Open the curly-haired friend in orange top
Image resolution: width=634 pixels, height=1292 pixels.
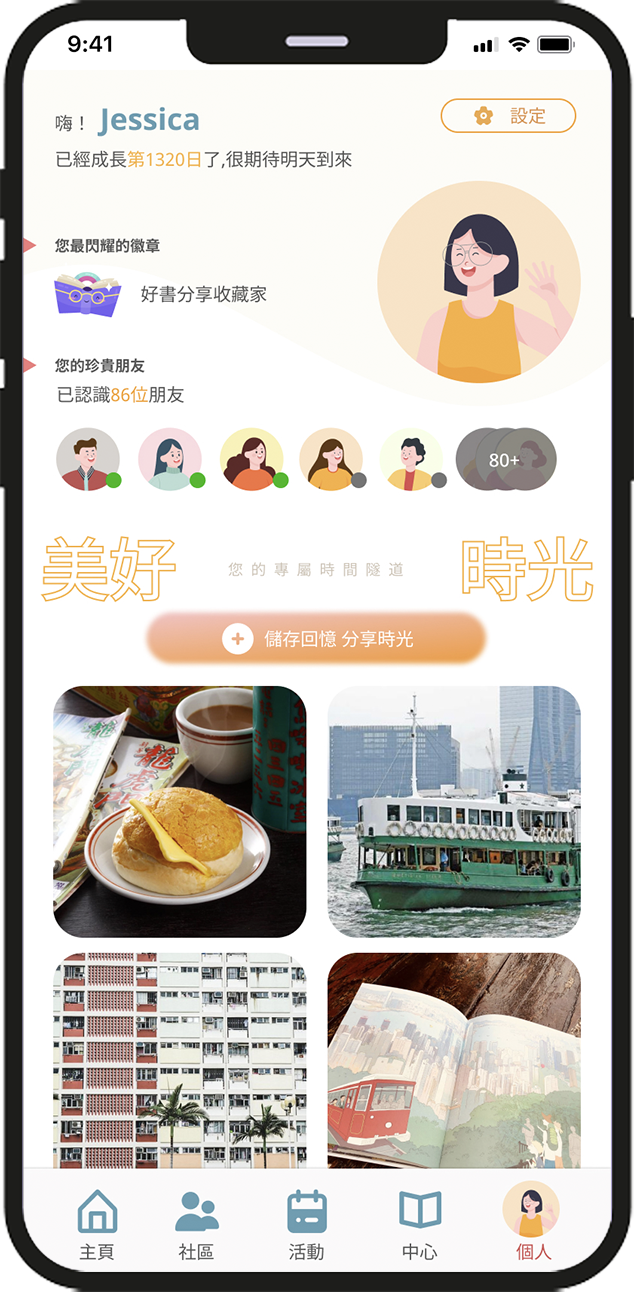click(252, 459)
